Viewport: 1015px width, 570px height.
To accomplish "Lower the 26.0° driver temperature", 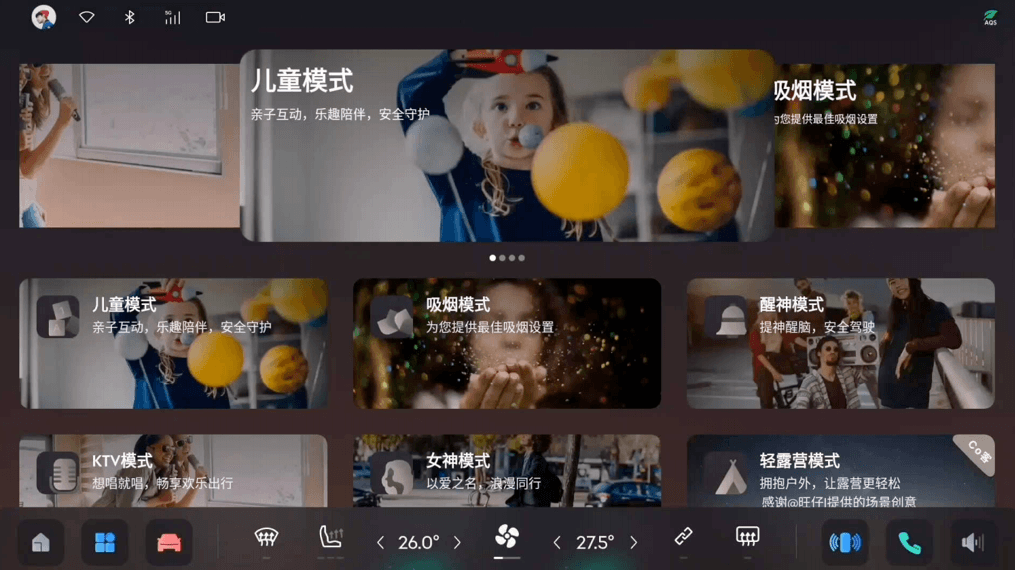I will coord(381,543).
